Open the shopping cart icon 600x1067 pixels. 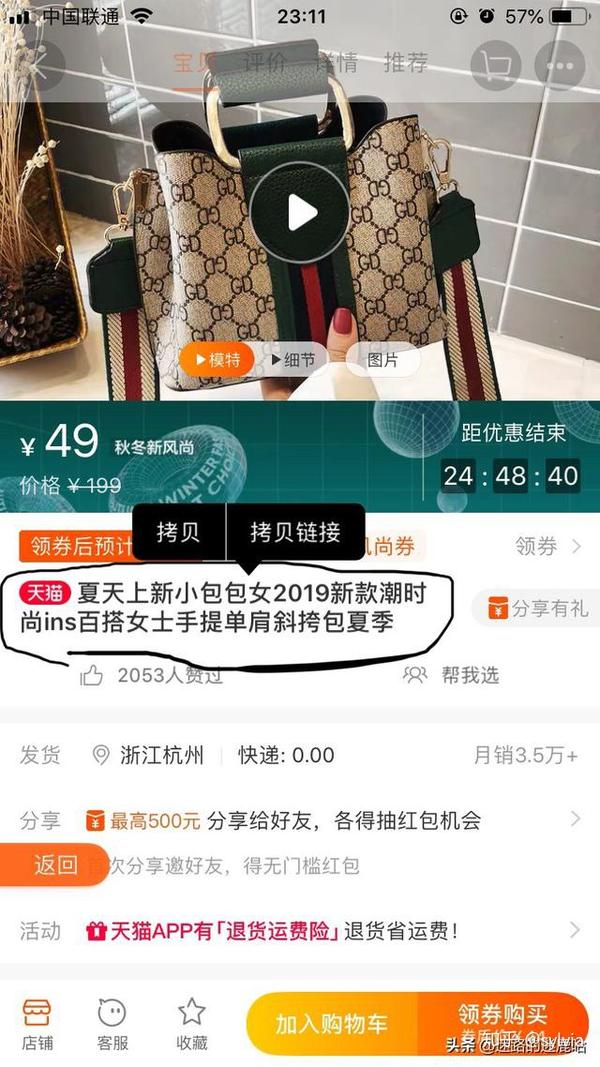pyautogui.click(x=495, y=65)
